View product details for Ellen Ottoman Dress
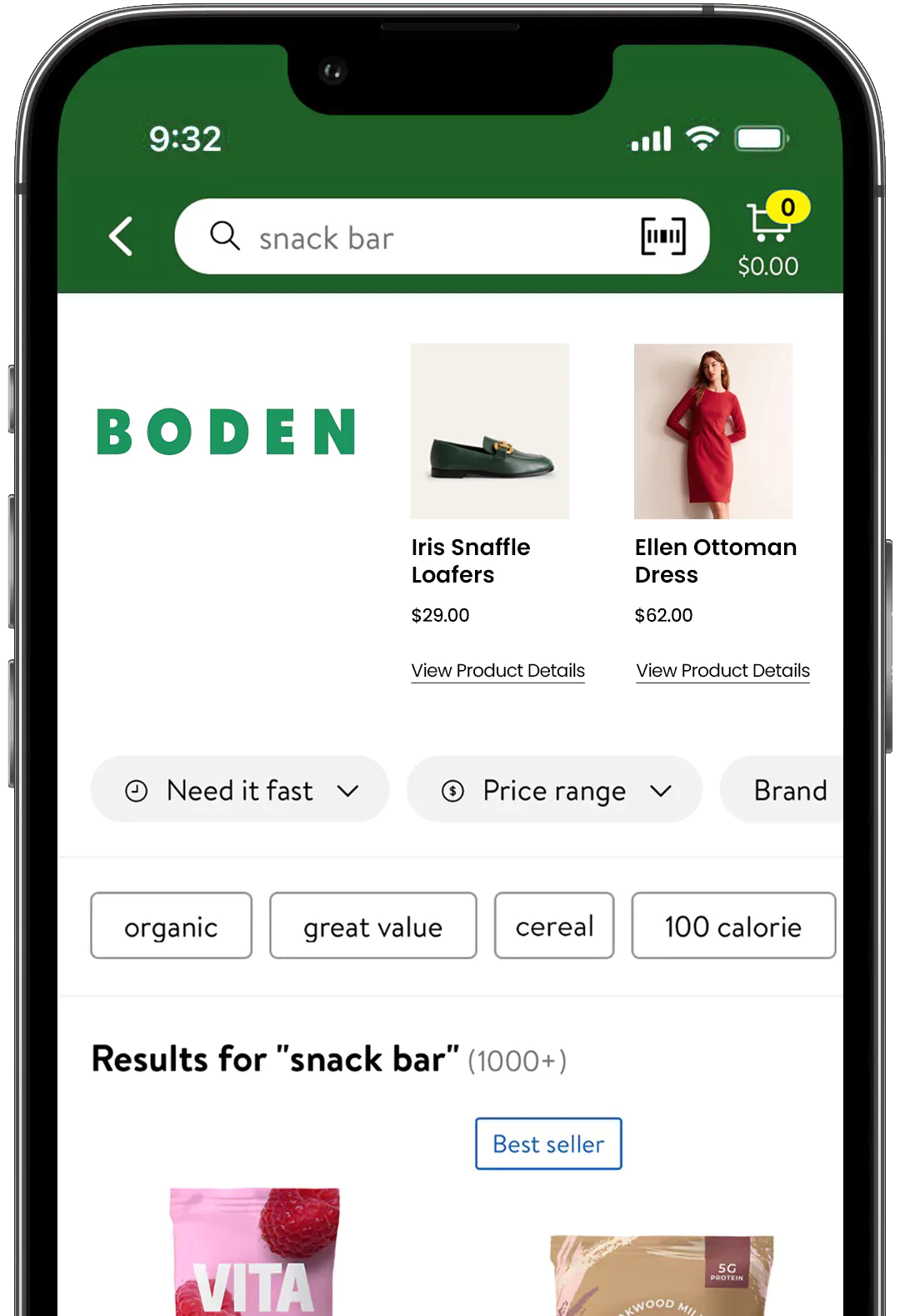This screenshot has height=1316, width=900. click(722, 671)
